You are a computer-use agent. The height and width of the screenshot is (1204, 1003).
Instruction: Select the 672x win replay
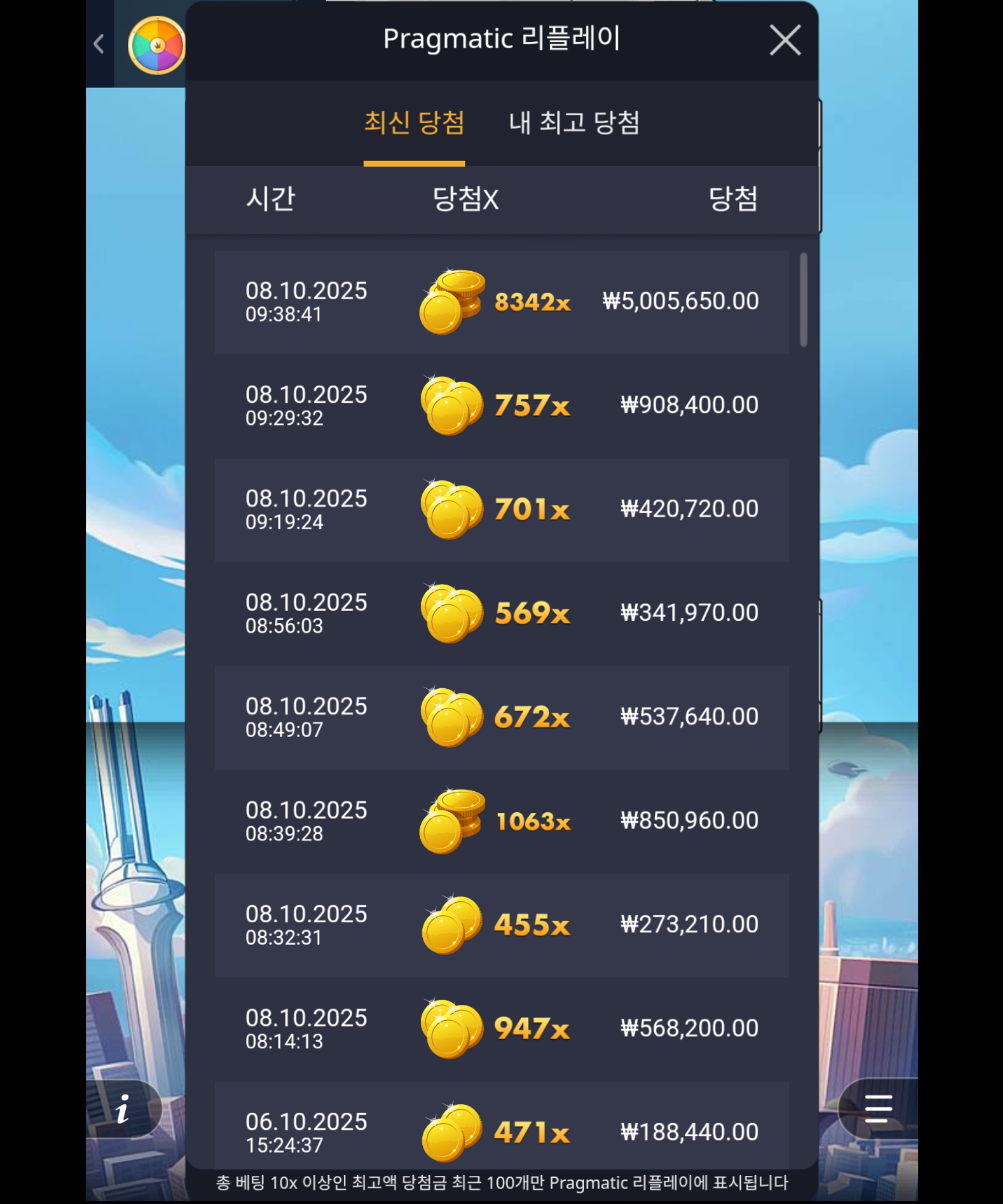[501, 717]
